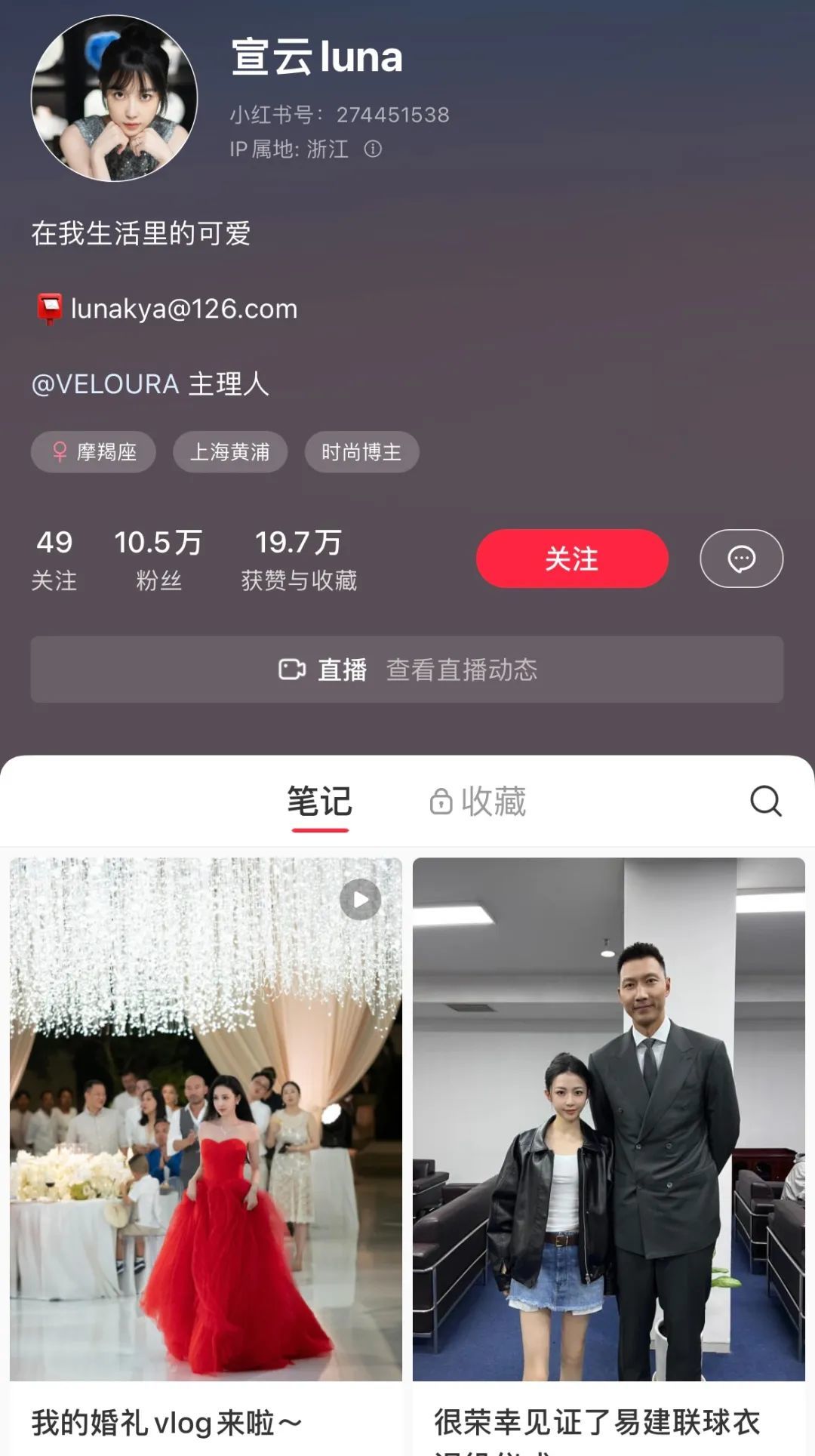
Task: Tap the 上海黄浦 location chip
Action: 230,452
